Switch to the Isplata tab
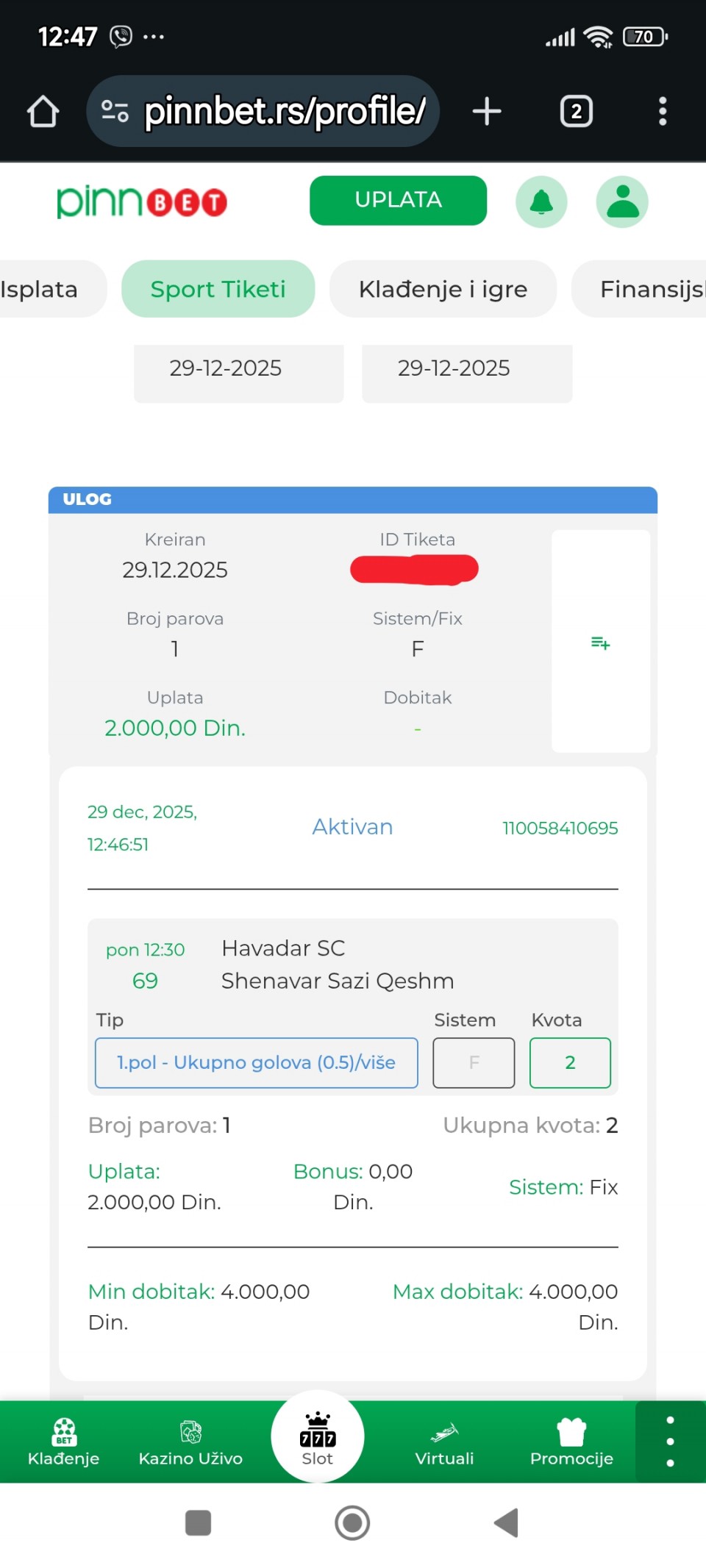 pyautogui.click(x=40, y=289)
